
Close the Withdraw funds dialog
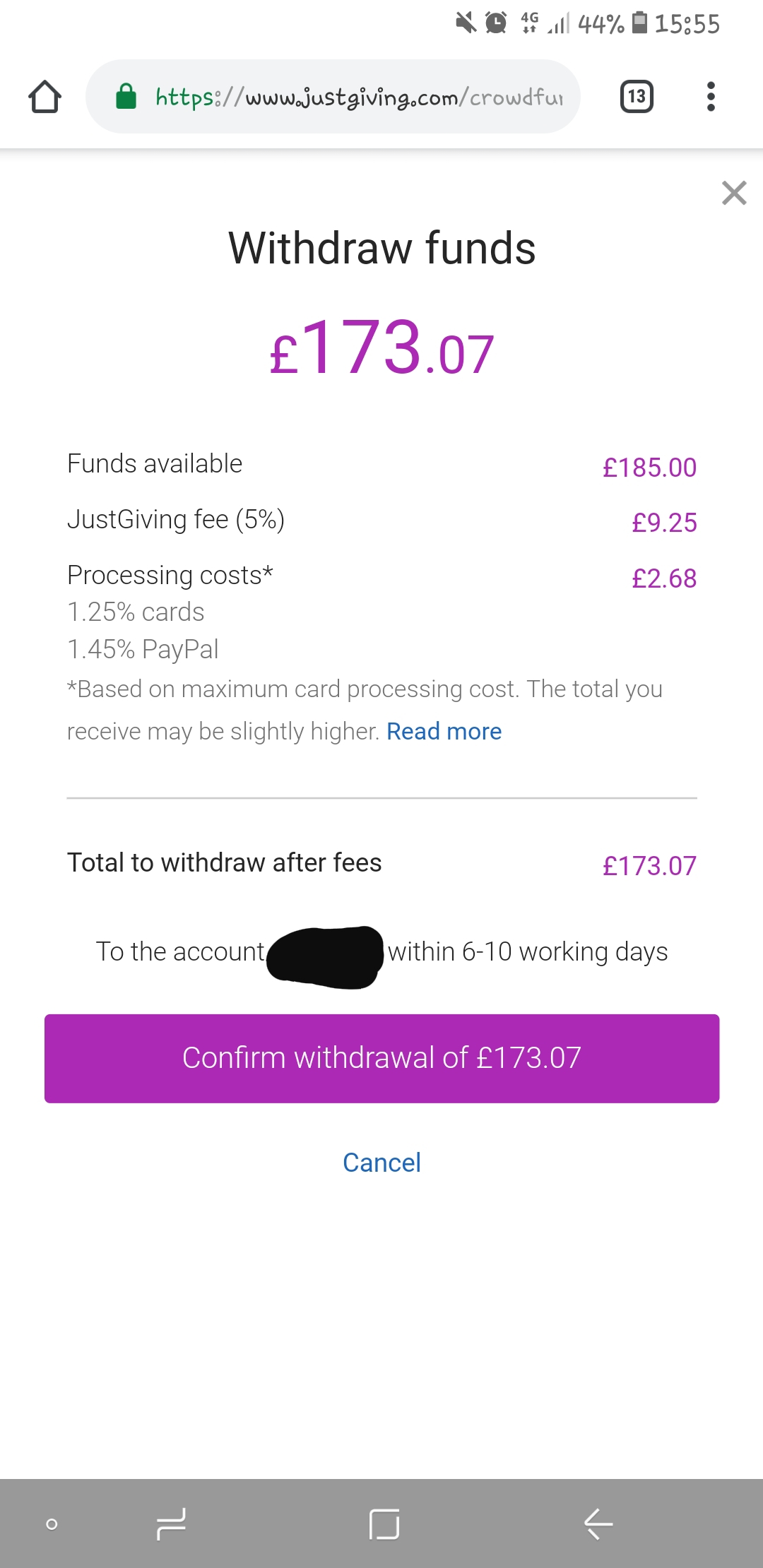734,193
